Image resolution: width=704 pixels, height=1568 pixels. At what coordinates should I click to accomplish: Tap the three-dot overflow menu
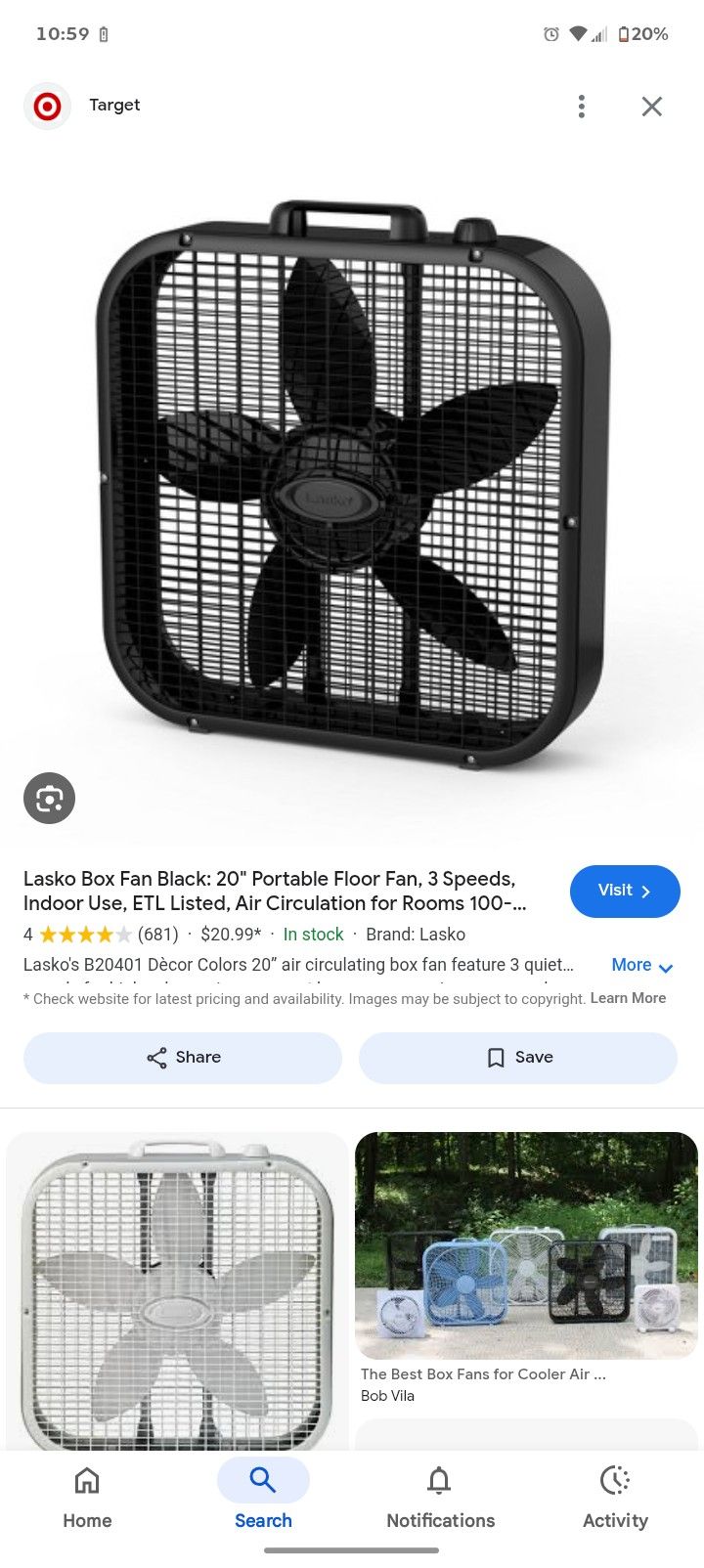(582, 106)
